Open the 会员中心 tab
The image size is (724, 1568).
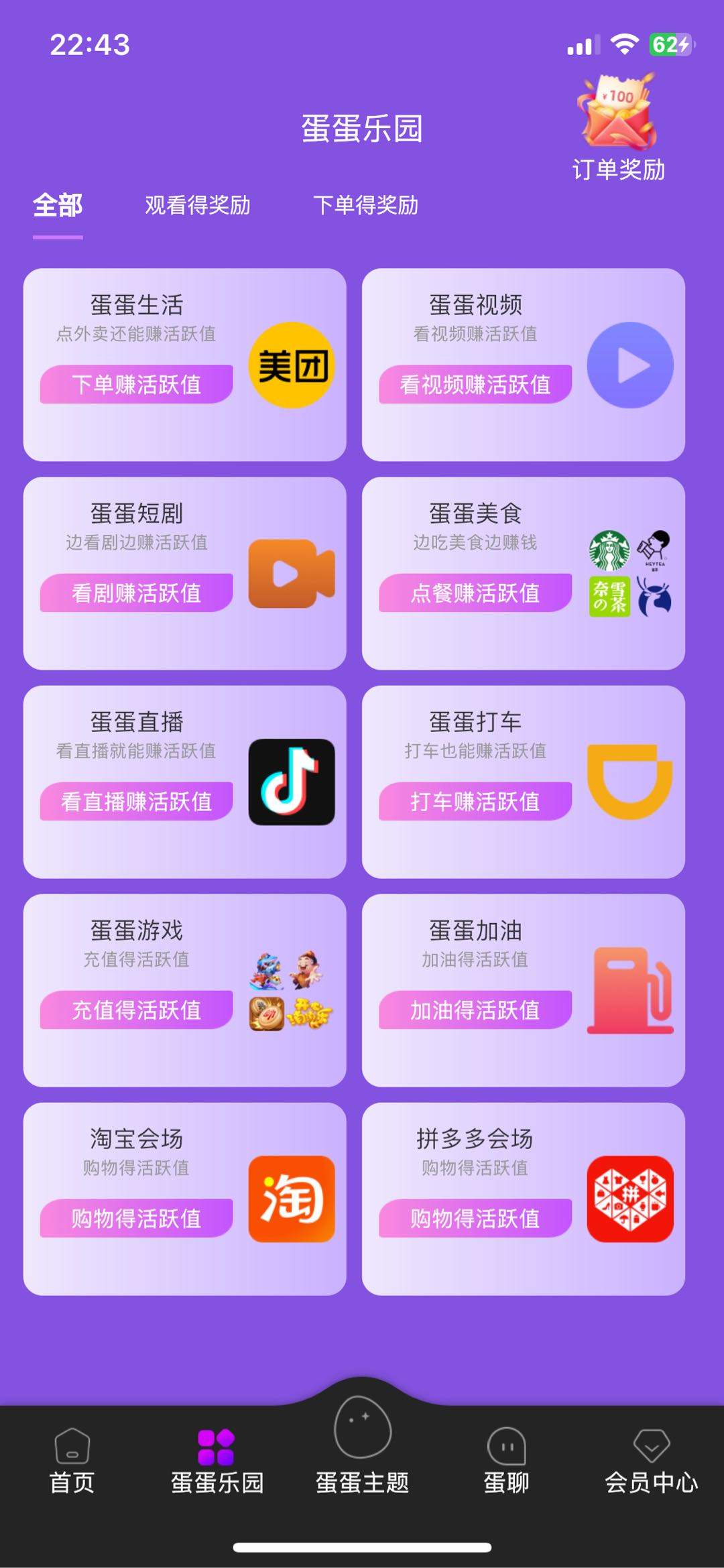652,1461
